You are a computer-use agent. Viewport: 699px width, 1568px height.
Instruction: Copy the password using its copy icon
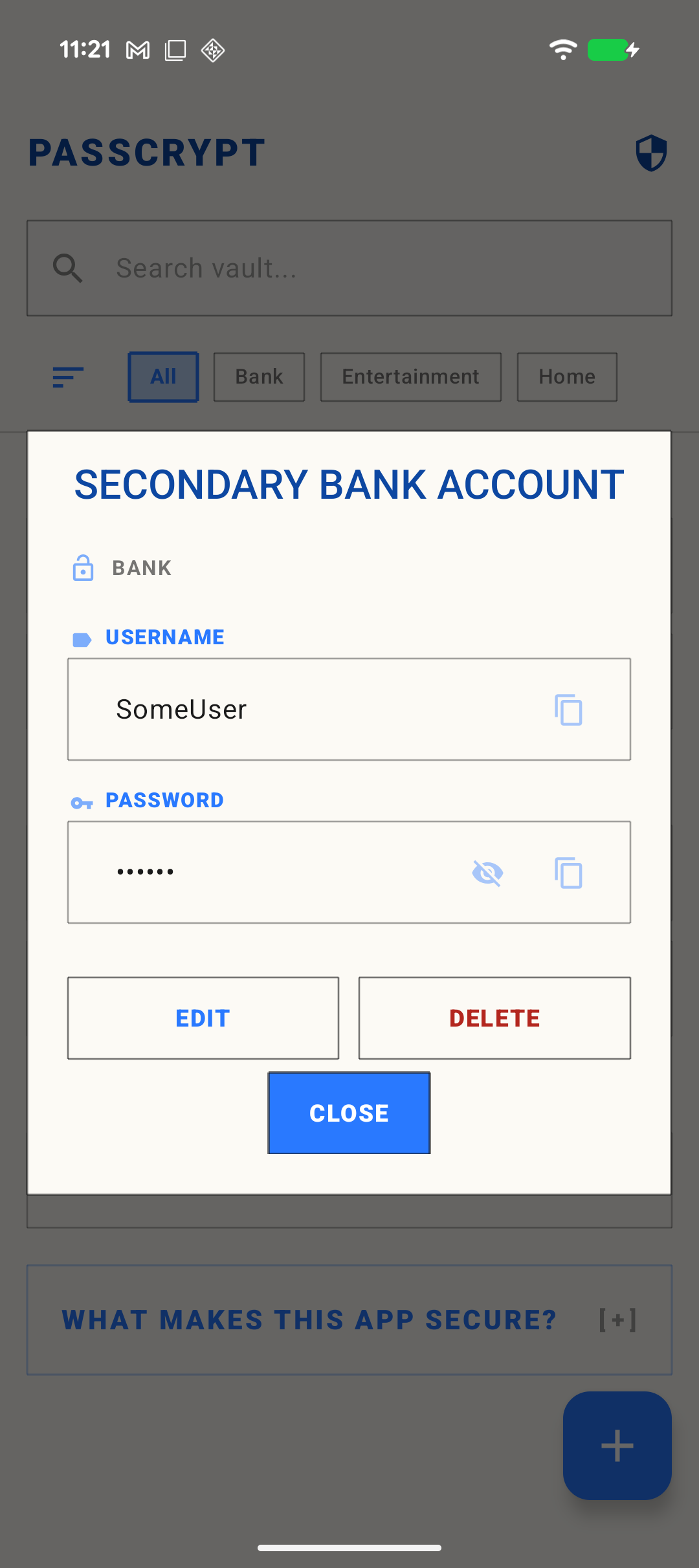click(x=568, y=873)
